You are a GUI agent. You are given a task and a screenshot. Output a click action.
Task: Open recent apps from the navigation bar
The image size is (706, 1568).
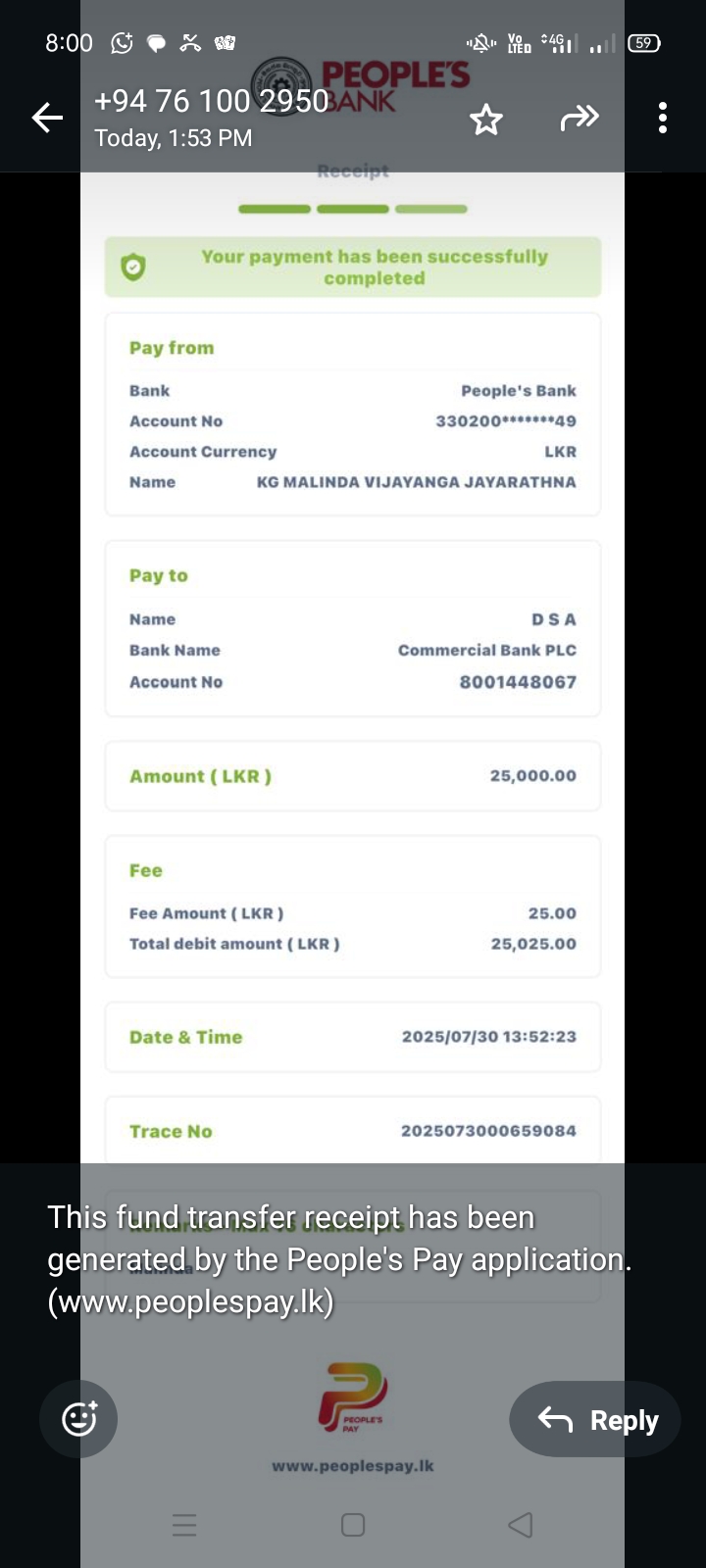184,1525
